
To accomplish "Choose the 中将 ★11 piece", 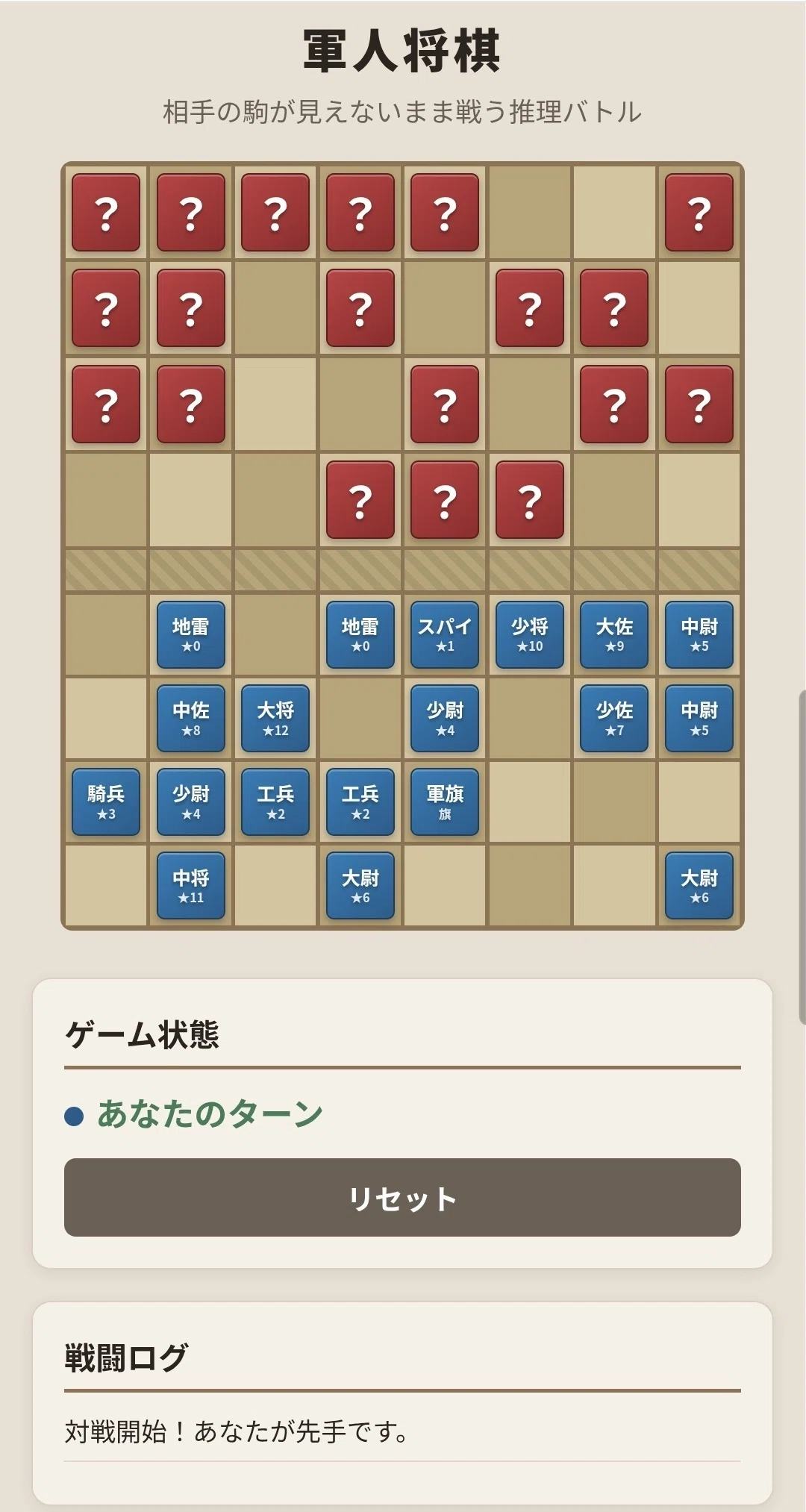I will tap(191, 885).
